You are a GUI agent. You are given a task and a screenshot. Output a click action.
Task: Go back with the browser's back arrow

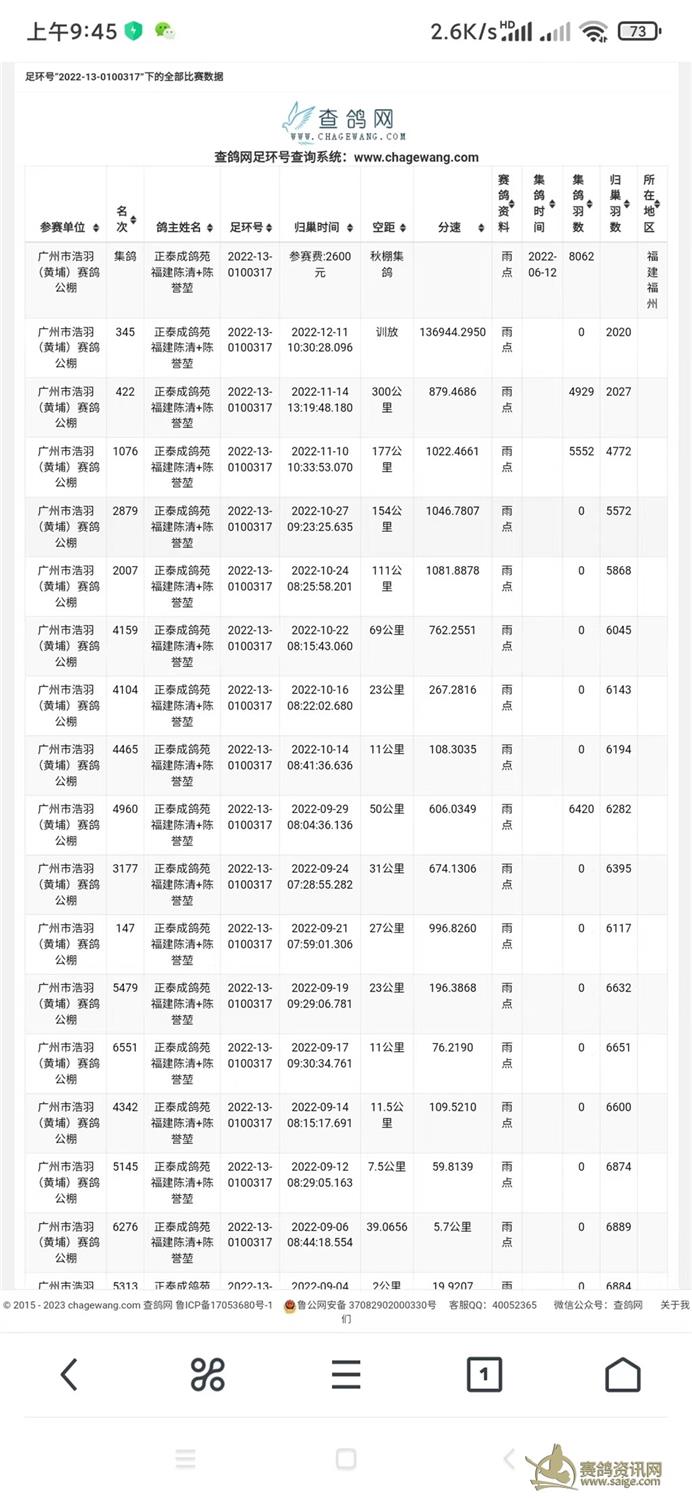coord(69,1374)
